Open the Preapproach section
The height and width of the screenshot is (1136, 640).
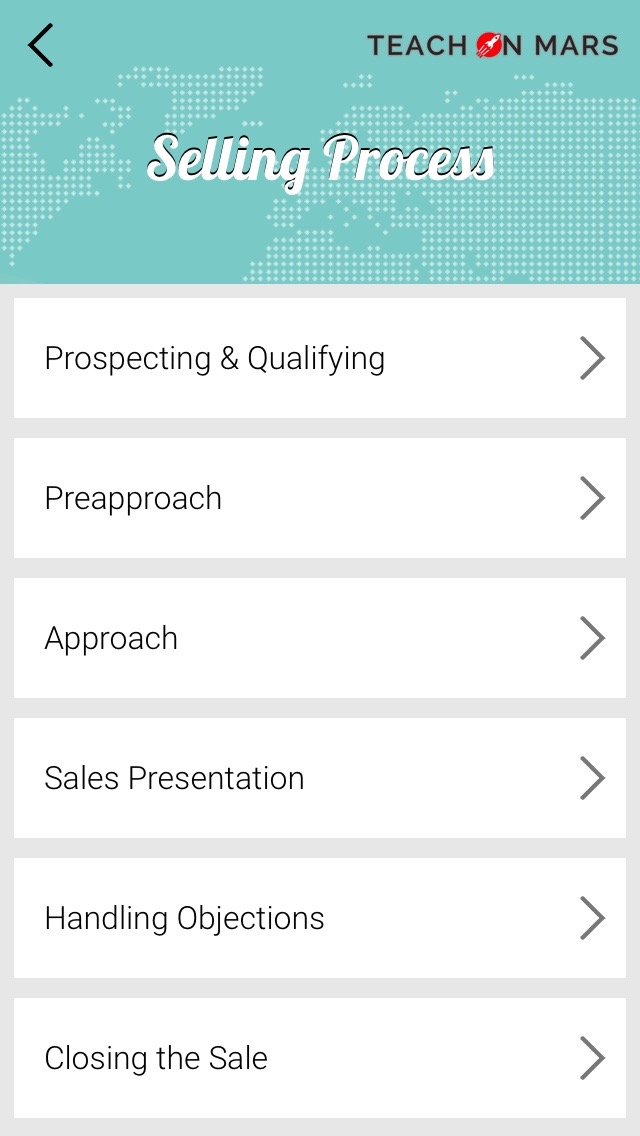pyautogui.click(x=320, y=498)
